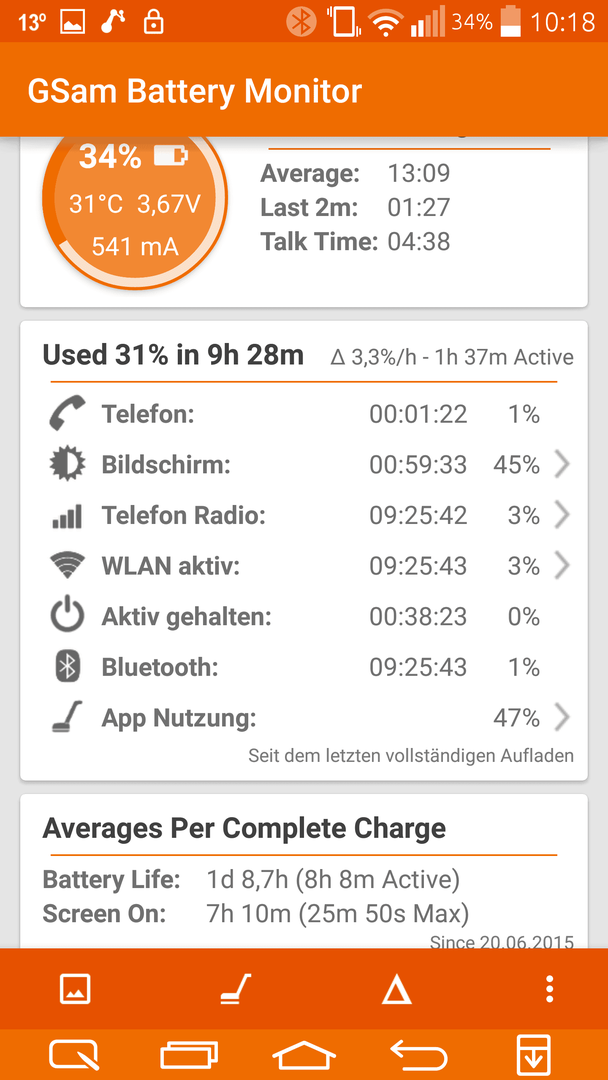Open the app usage toolbar icon
Image resolution: width=608 pixels, height=1080 pixels.
coord(235,990)
